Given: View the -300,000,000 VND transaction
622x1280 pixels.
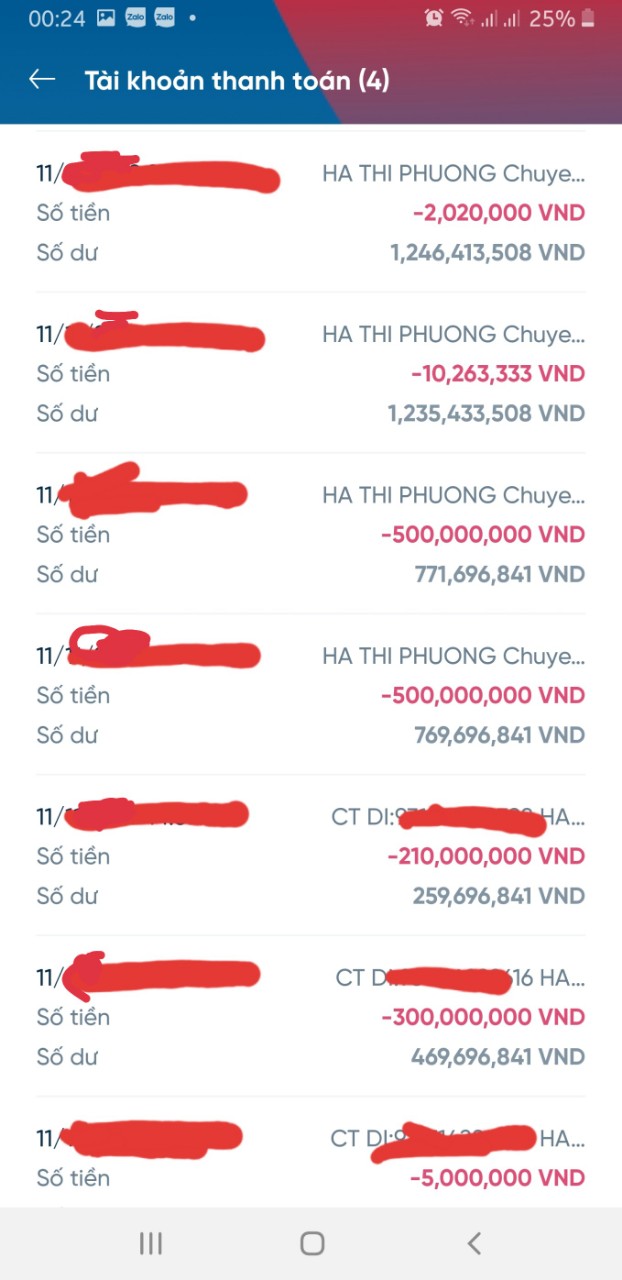Looking at the screenshot, I should pos(310,1017).
